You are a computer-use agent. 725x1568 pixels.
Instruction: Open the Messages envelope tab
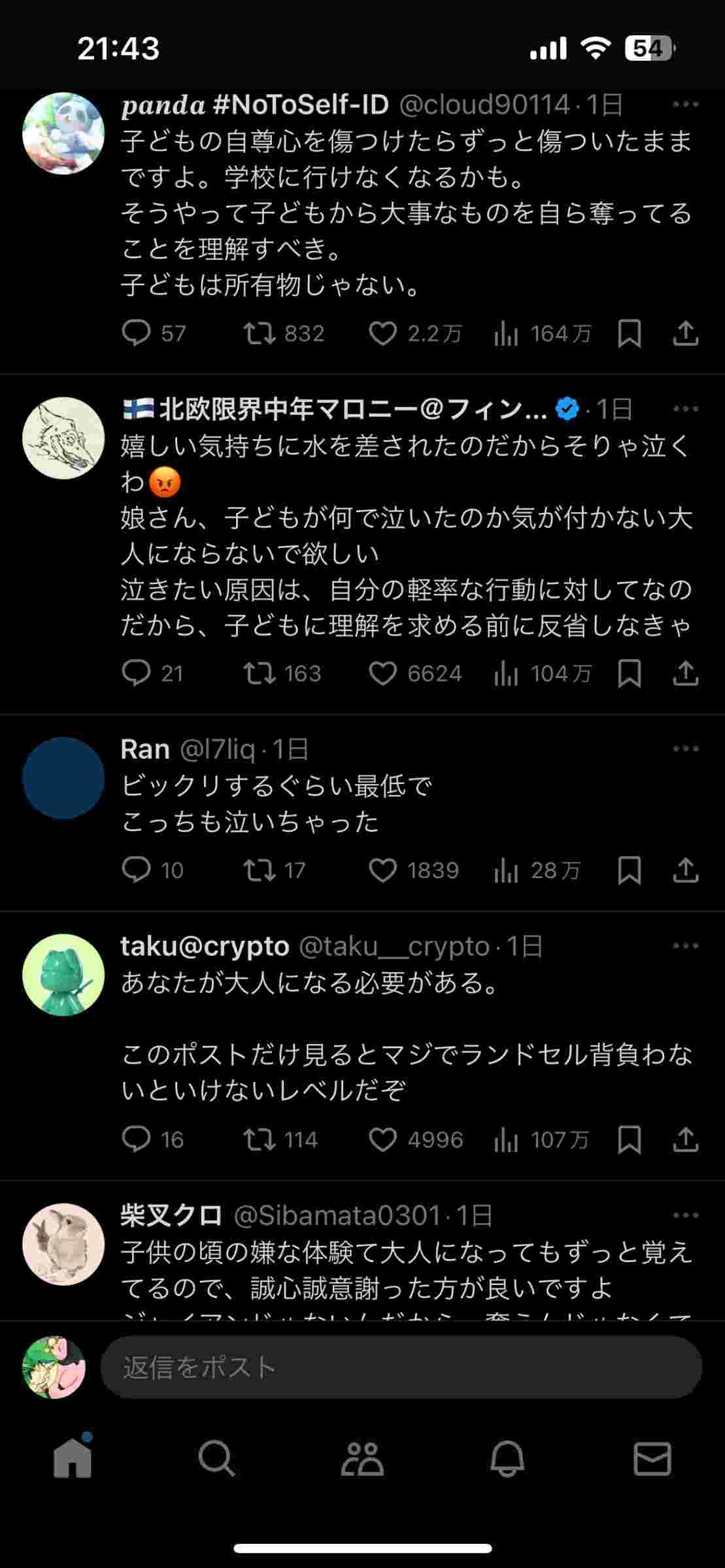(x=652, y=1458)
